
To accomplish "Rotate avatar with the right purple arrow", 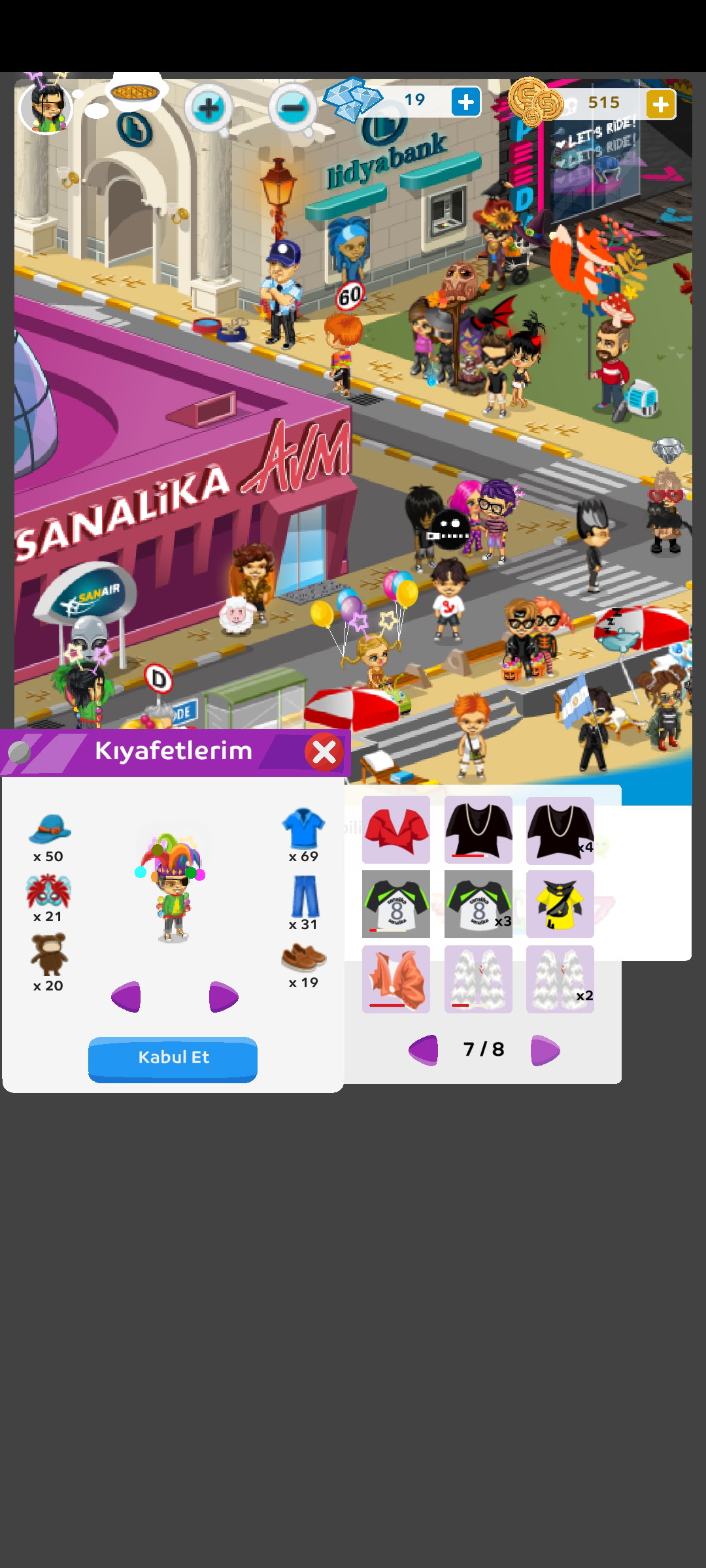I will 223,997.
